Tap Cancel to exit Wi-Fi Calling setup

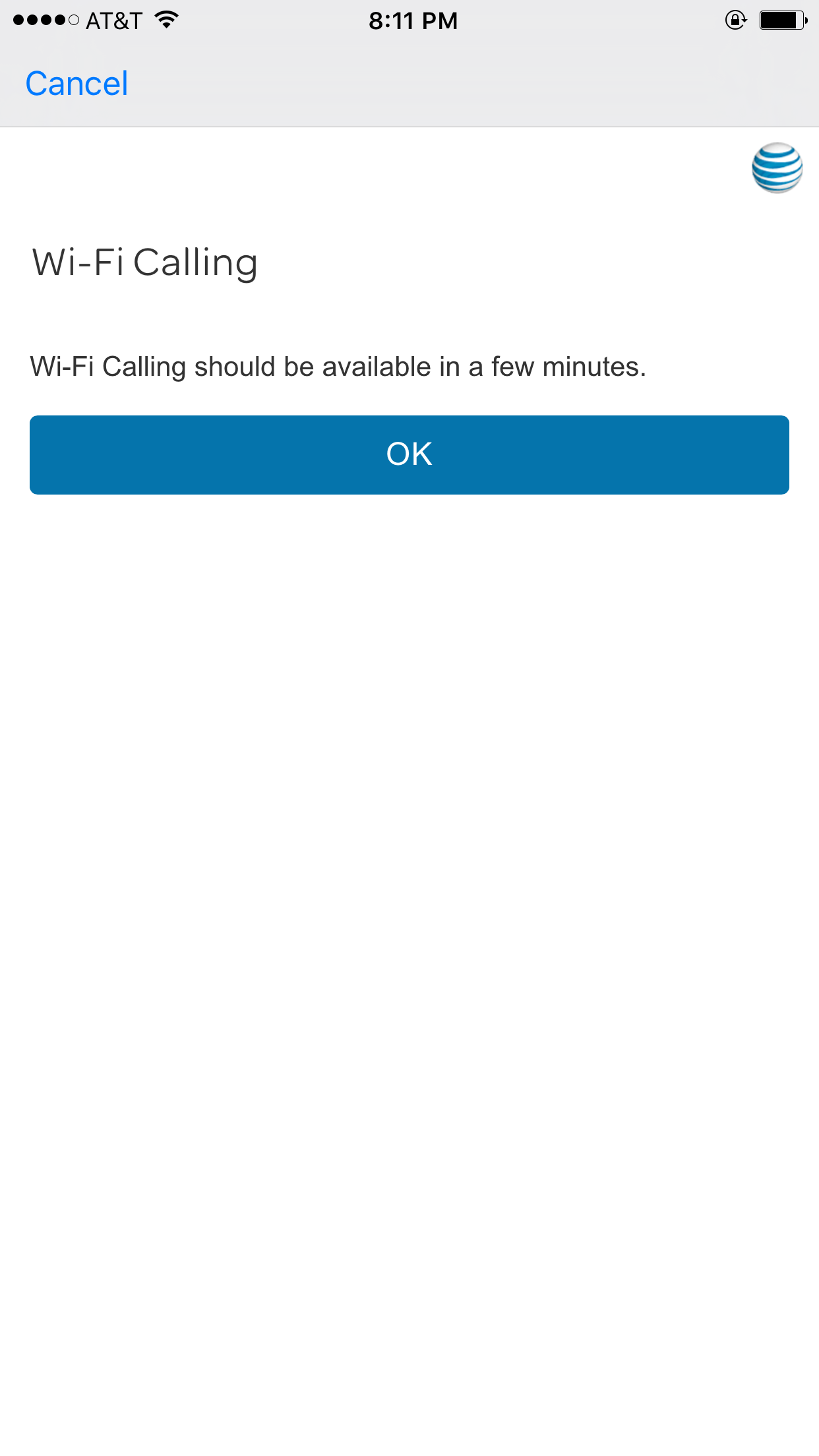[76, 84]
